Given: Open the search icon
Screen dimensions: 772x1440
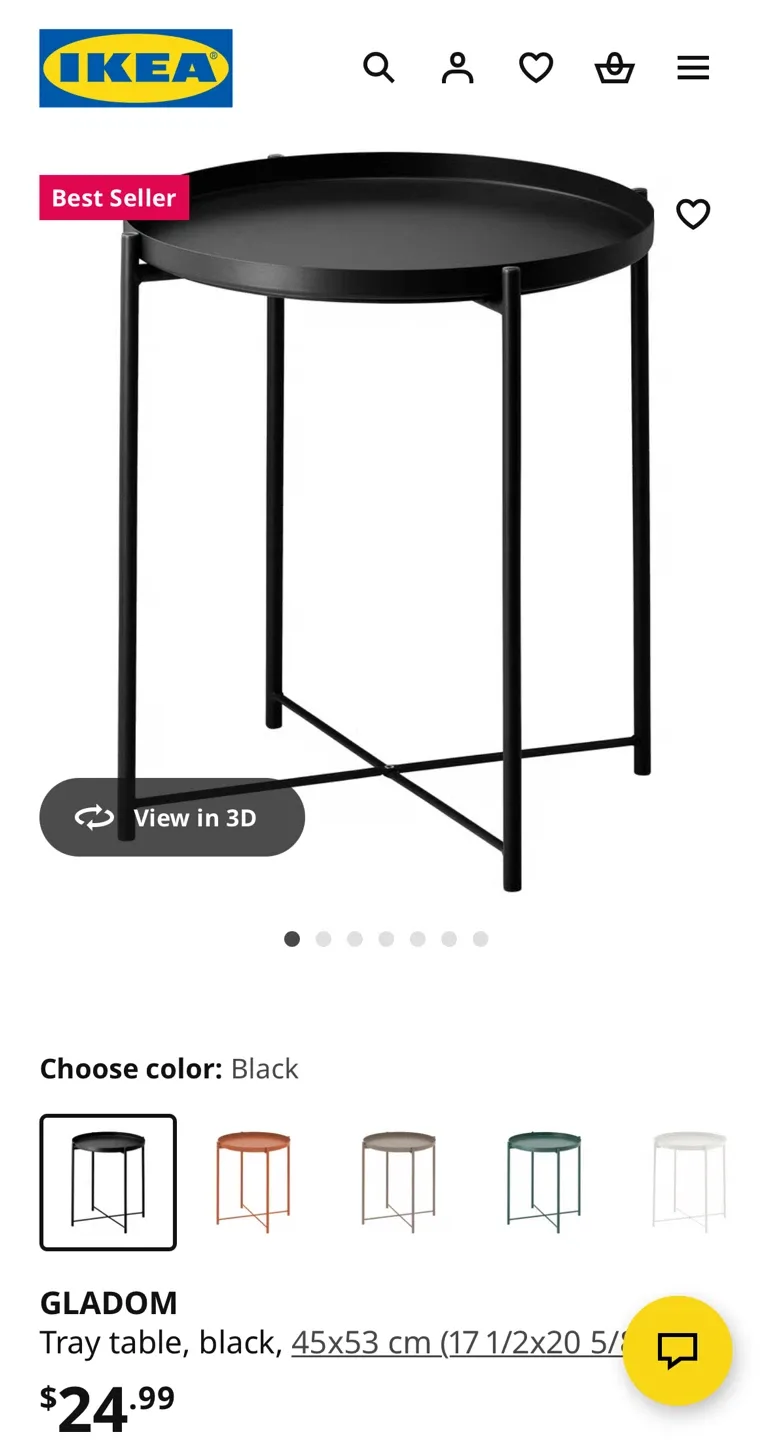Looking at the screenshot, I should pyautogui.click(x=379, y=68).
